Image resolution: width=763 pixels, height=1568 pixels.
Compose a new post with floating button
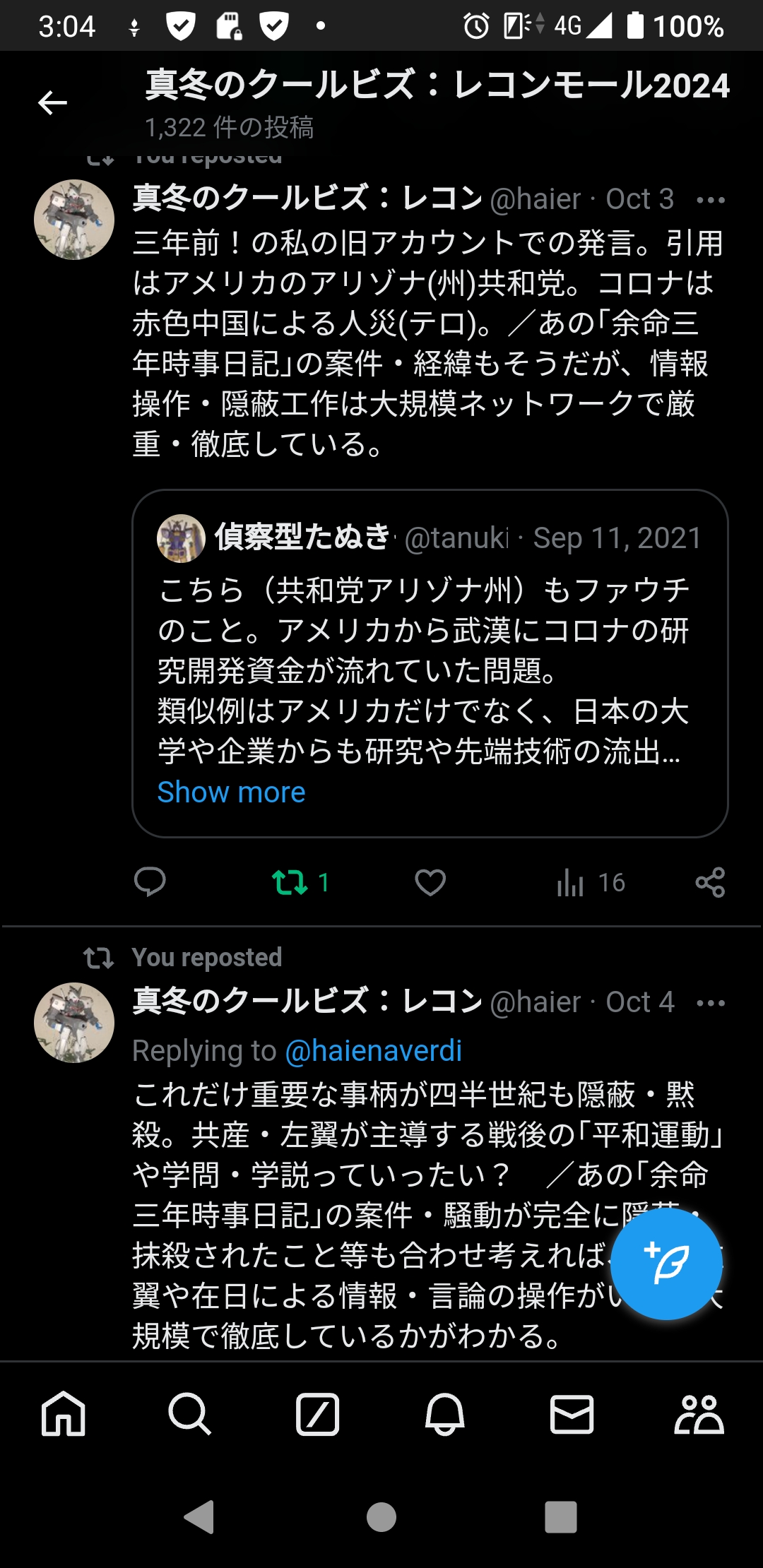click(x=666, y=1264)
